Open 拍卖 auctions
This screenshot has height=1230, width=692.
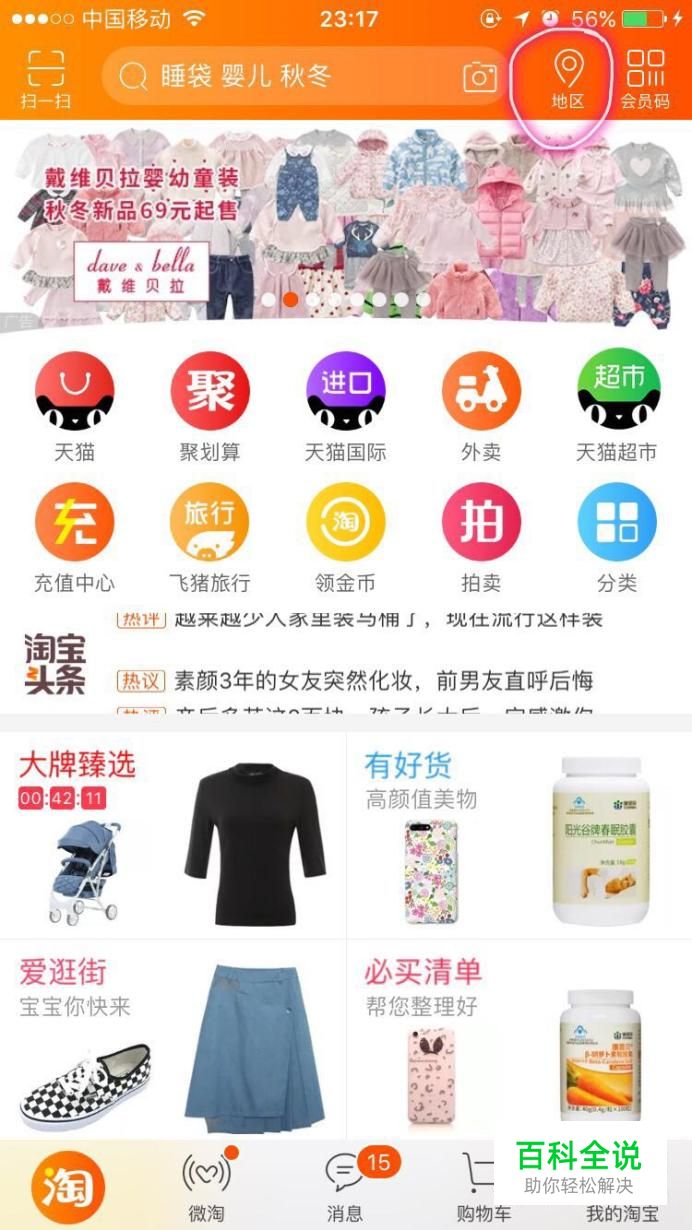point(481,536)
